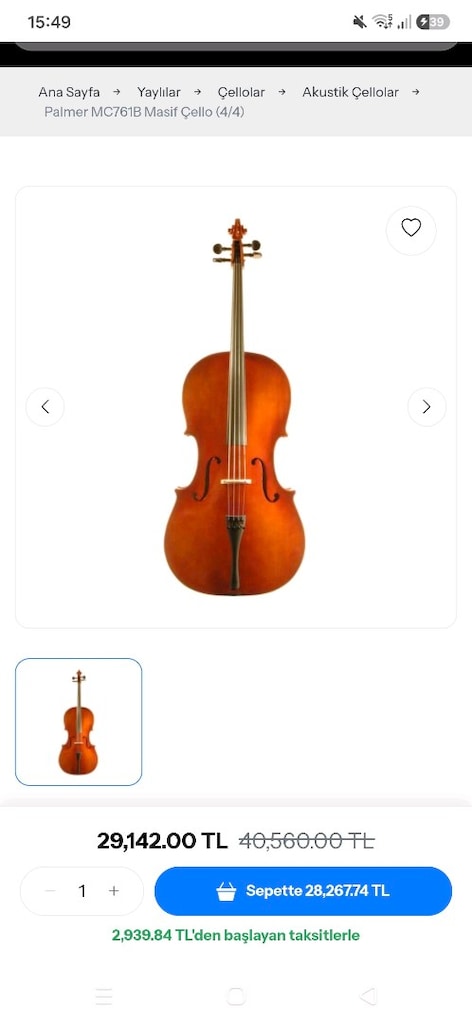This screenshot has height=1024, width=472.
Task: Open the Ana Sayfa breadcrumb link
Action: coord(69,92)
